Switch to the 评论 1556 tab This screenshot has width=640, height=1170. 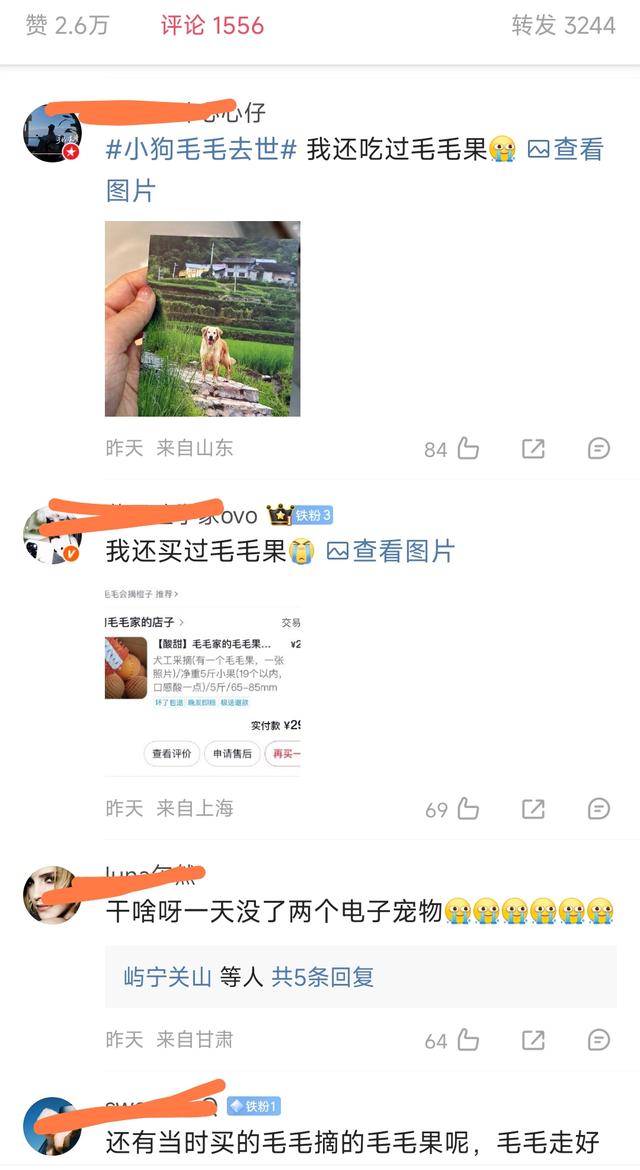point(212,26)
